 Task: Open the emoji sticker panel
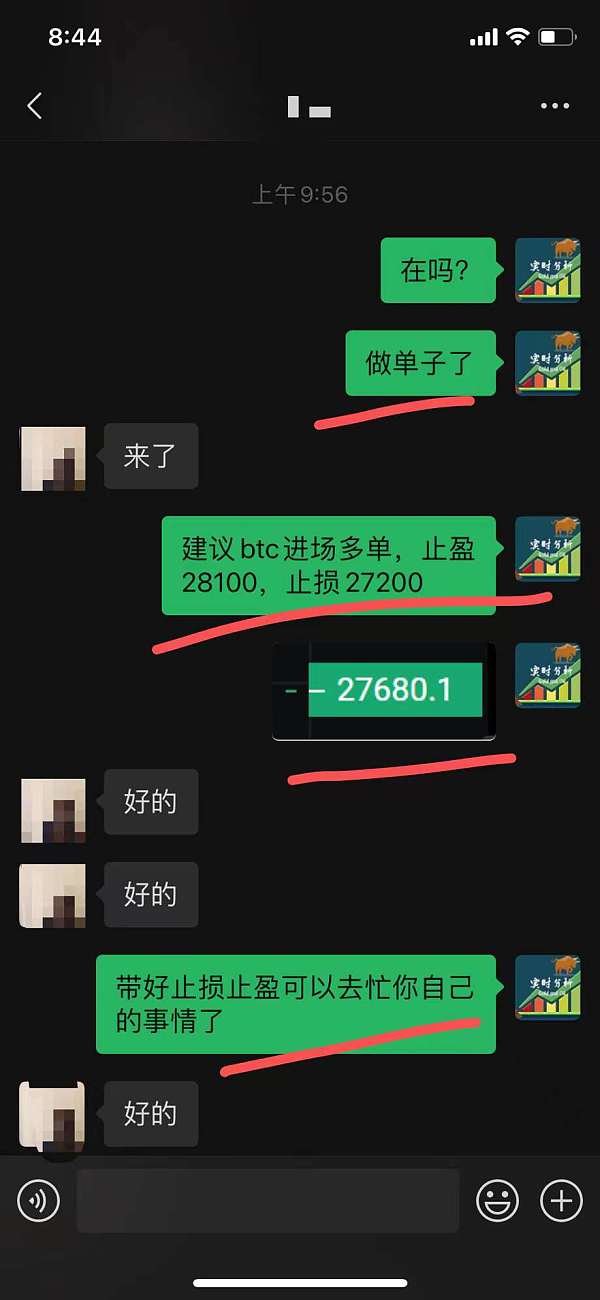click(x=497, y=1200)
